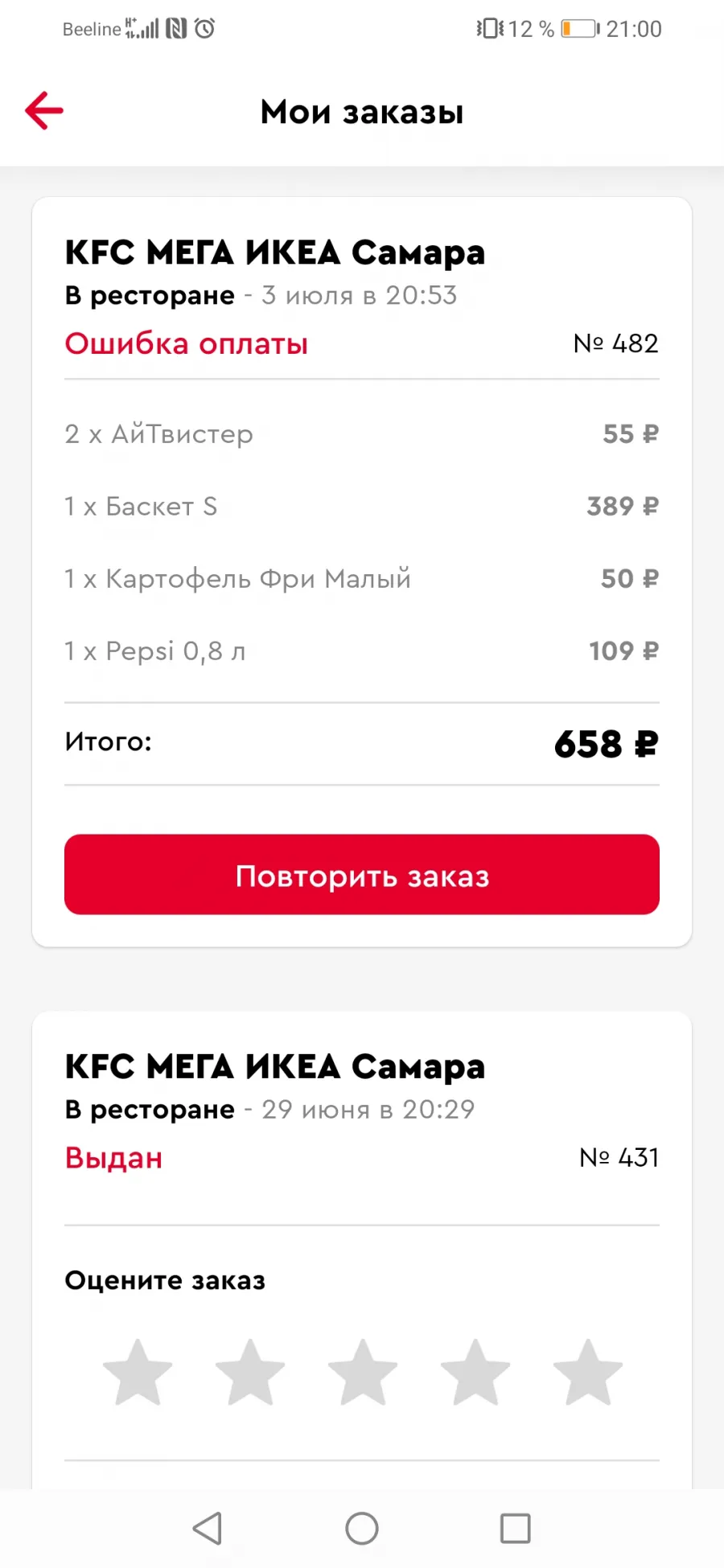The image size is (724, 1568).
Task: Go back using the red arrow
Action: pyautogui.click(x=44, y=111)
